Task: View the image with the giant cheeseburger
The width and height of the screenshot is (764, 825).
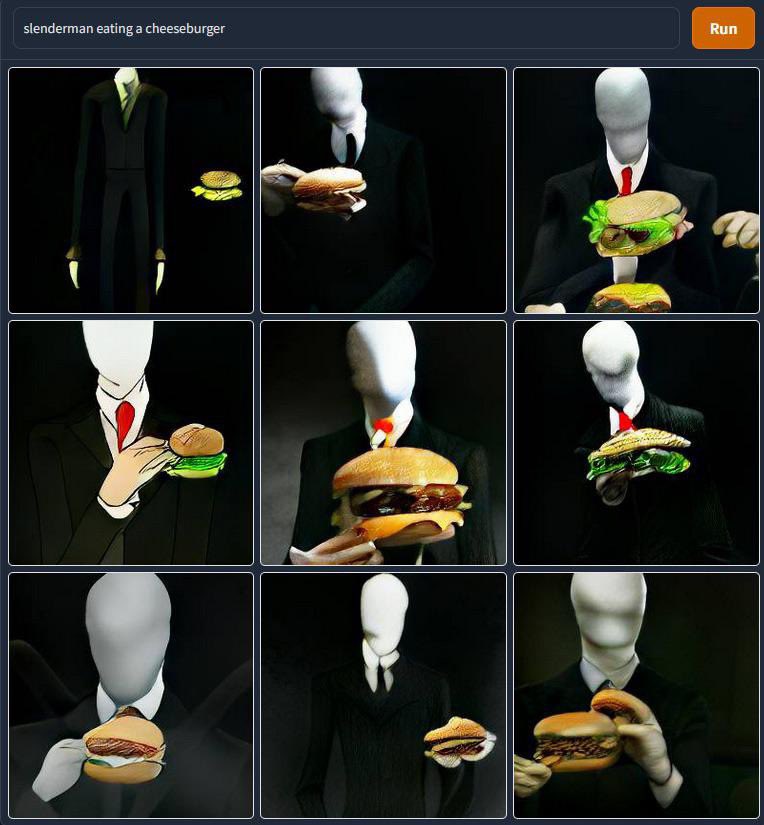Action: (x=383, y=443)
